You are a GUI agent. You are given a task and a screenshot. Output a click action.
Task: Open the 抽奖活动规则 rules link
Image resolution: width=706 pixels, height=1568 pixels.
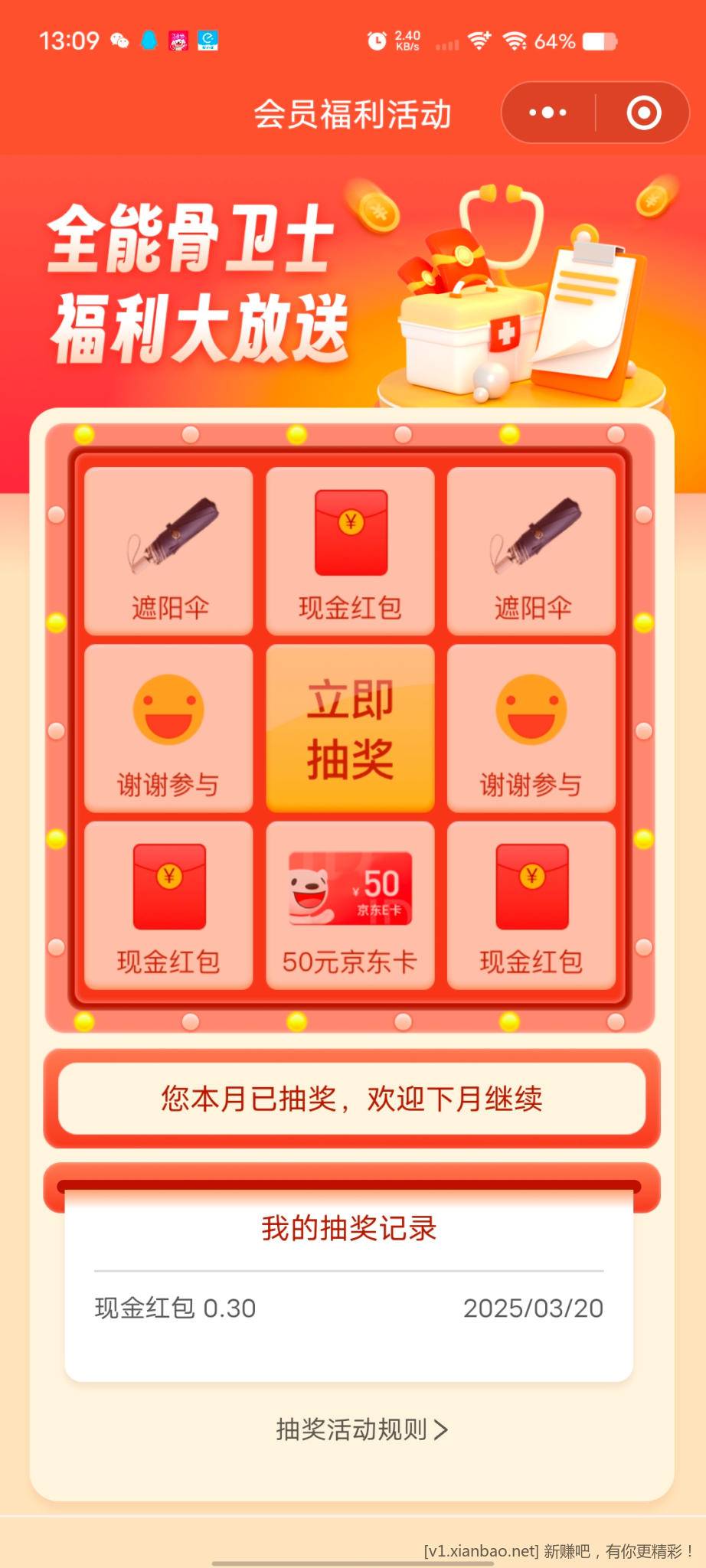tap(361, 1429)
